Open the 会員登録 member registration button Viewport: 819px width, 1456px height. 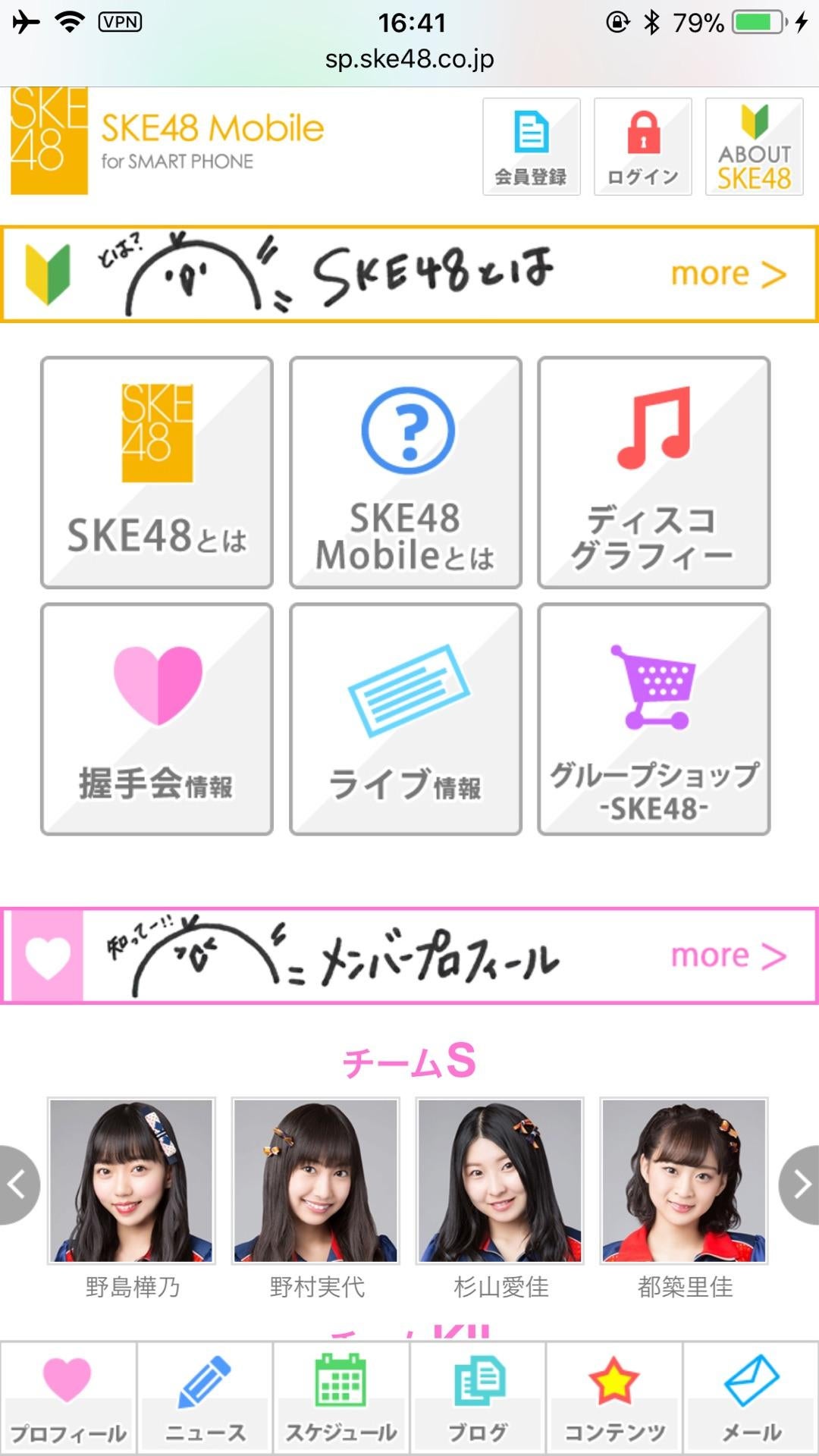(x=531, y=146)
